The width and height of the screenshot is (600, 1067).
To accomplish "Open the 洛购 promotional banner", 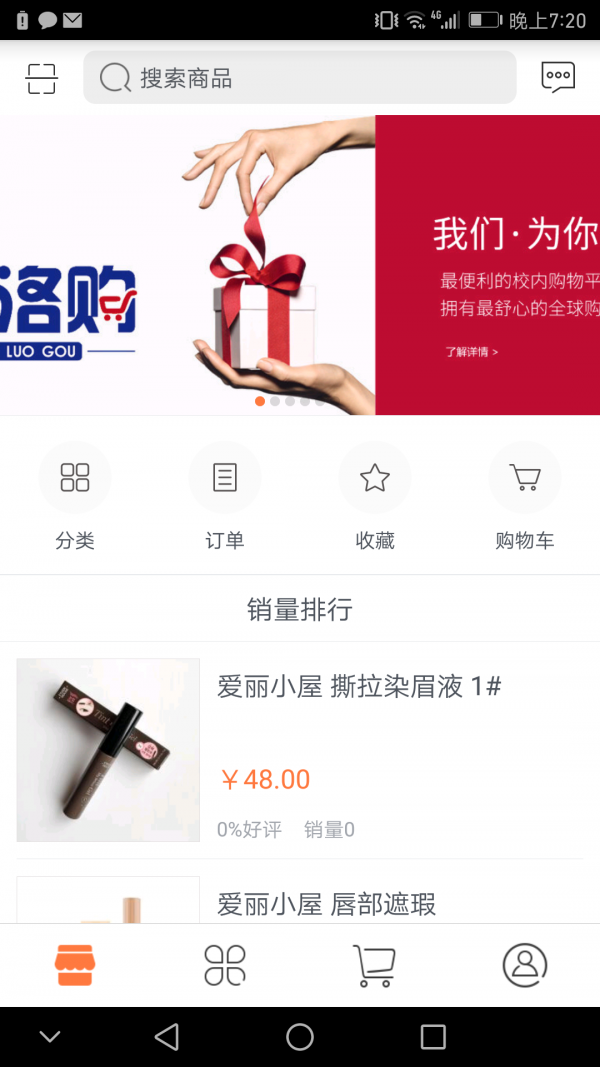I will pos(300,265).
